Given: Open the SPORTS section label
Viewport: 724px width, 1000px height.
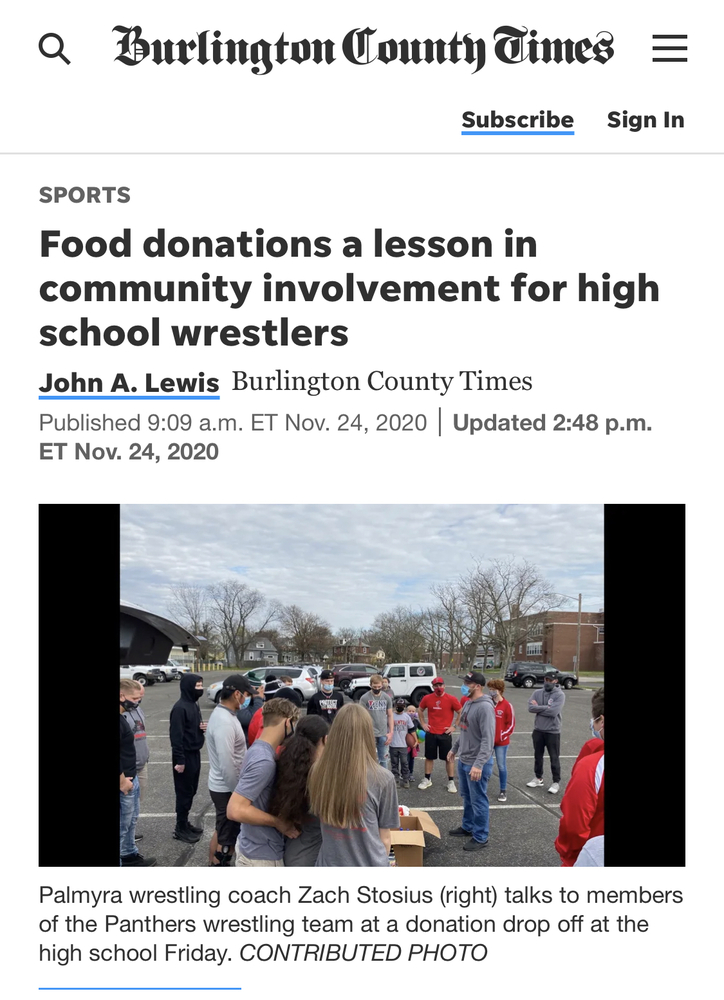Looking at the screenshot, I should coord(85,195).
